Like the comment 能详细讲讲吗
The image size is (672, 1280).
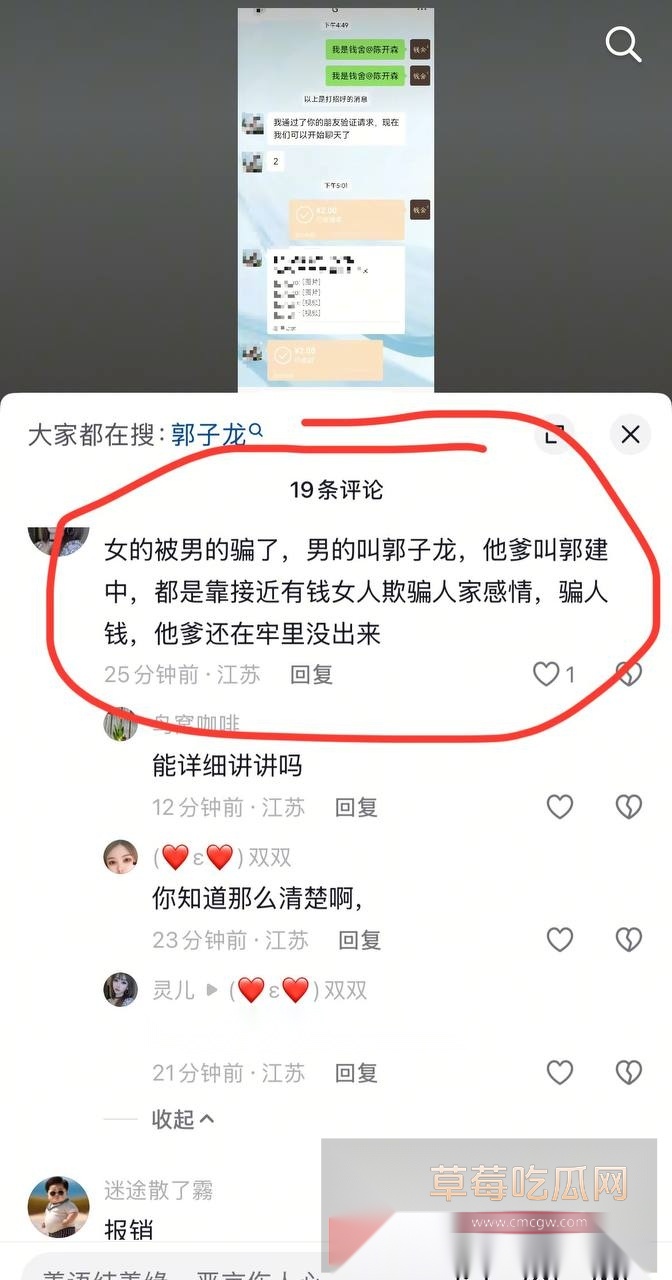[560, 807]
